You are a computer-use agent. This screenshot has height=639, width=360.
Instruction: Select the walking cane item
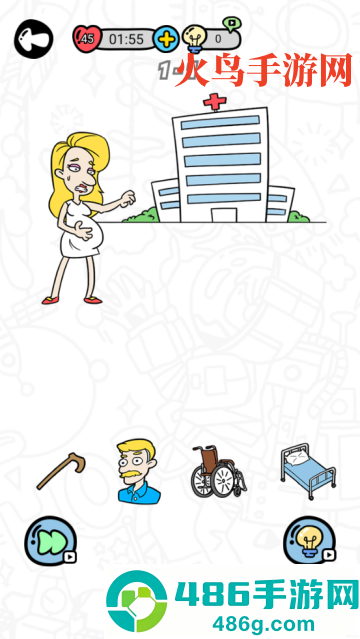(61, 471)
